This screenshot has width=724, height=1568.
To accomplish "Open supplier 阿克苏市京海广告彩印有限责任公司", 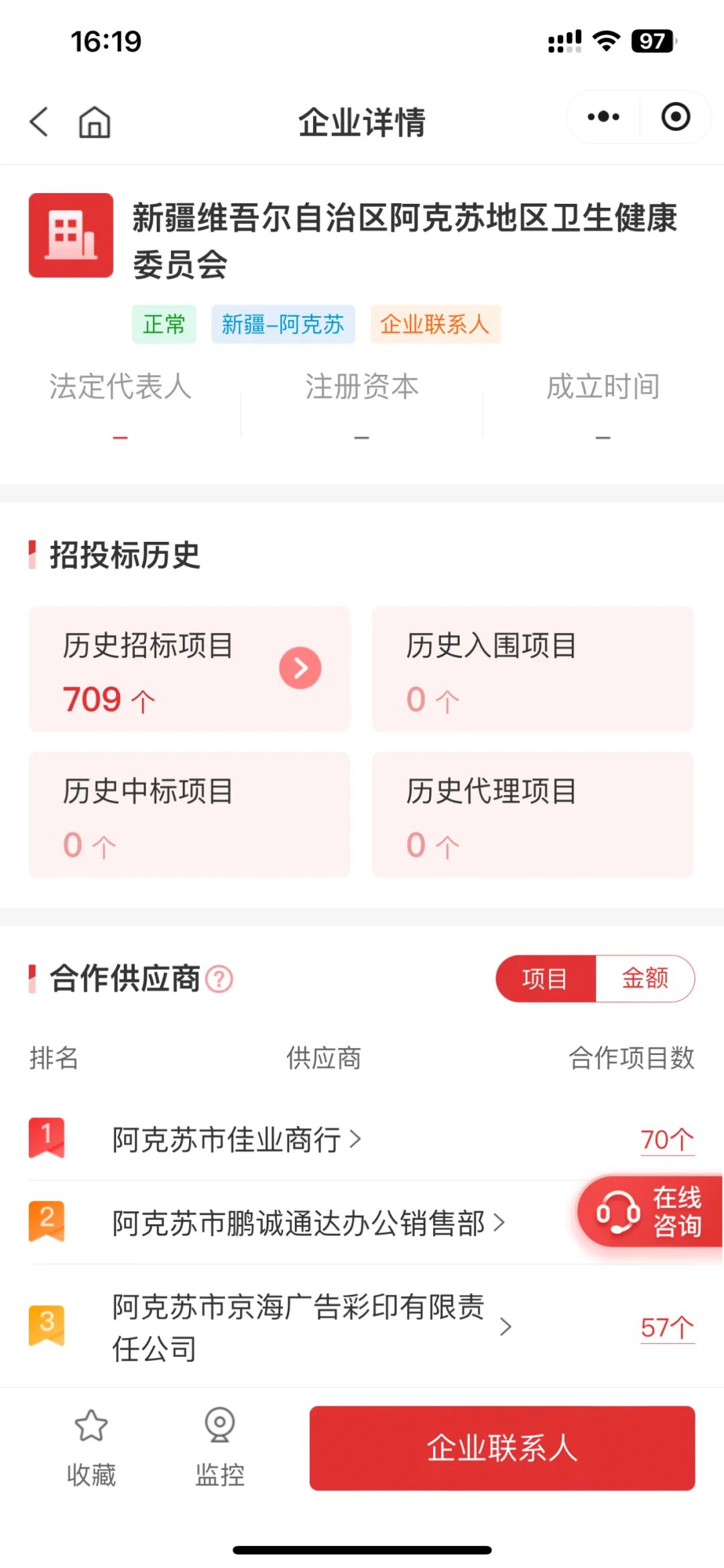I will click(x=312, y=1327).
